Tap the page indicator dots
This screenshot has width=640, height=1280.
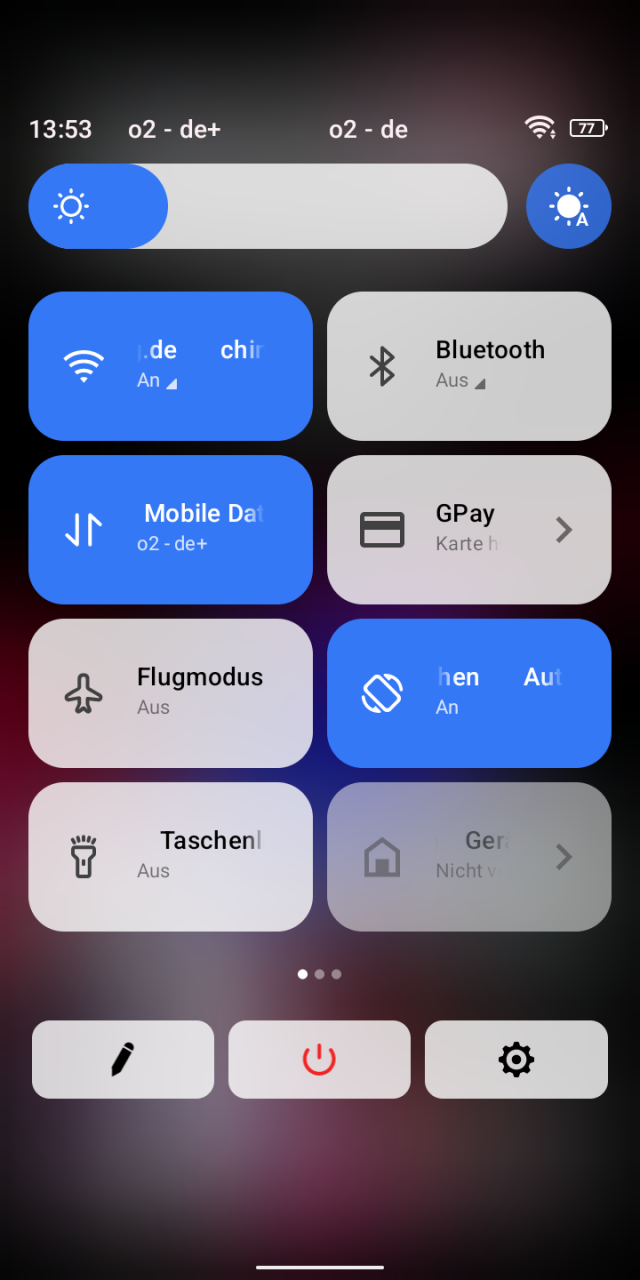coord(319,974)
